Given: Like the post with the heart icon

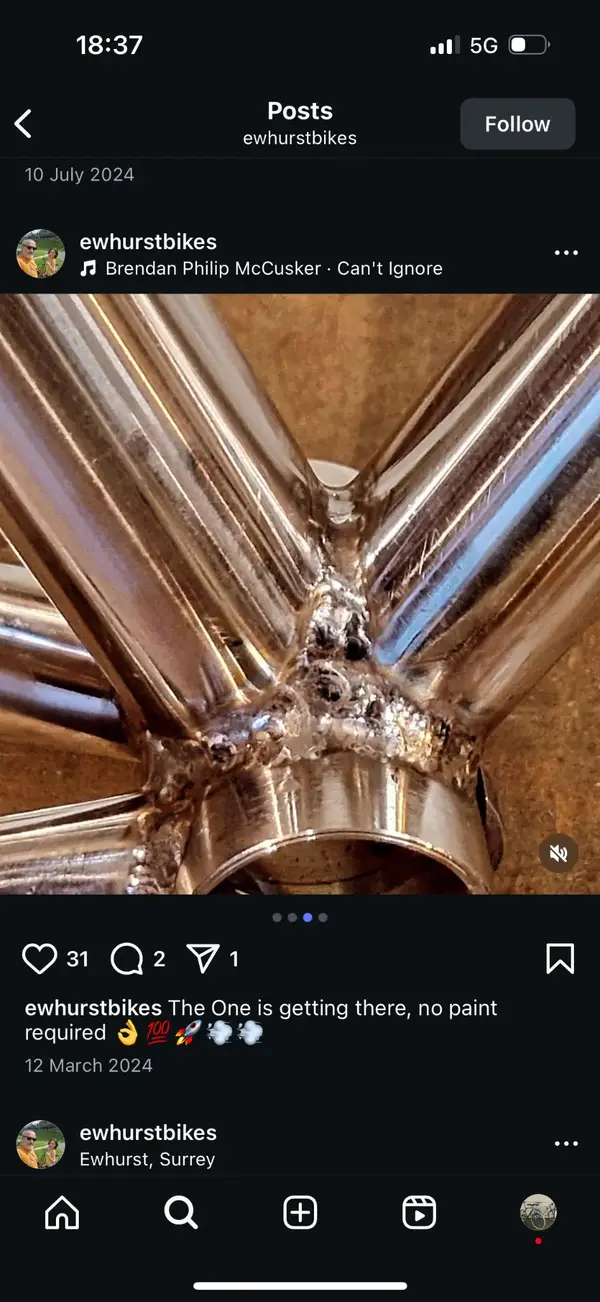Looking at the screenshot, I should (40, 959).
